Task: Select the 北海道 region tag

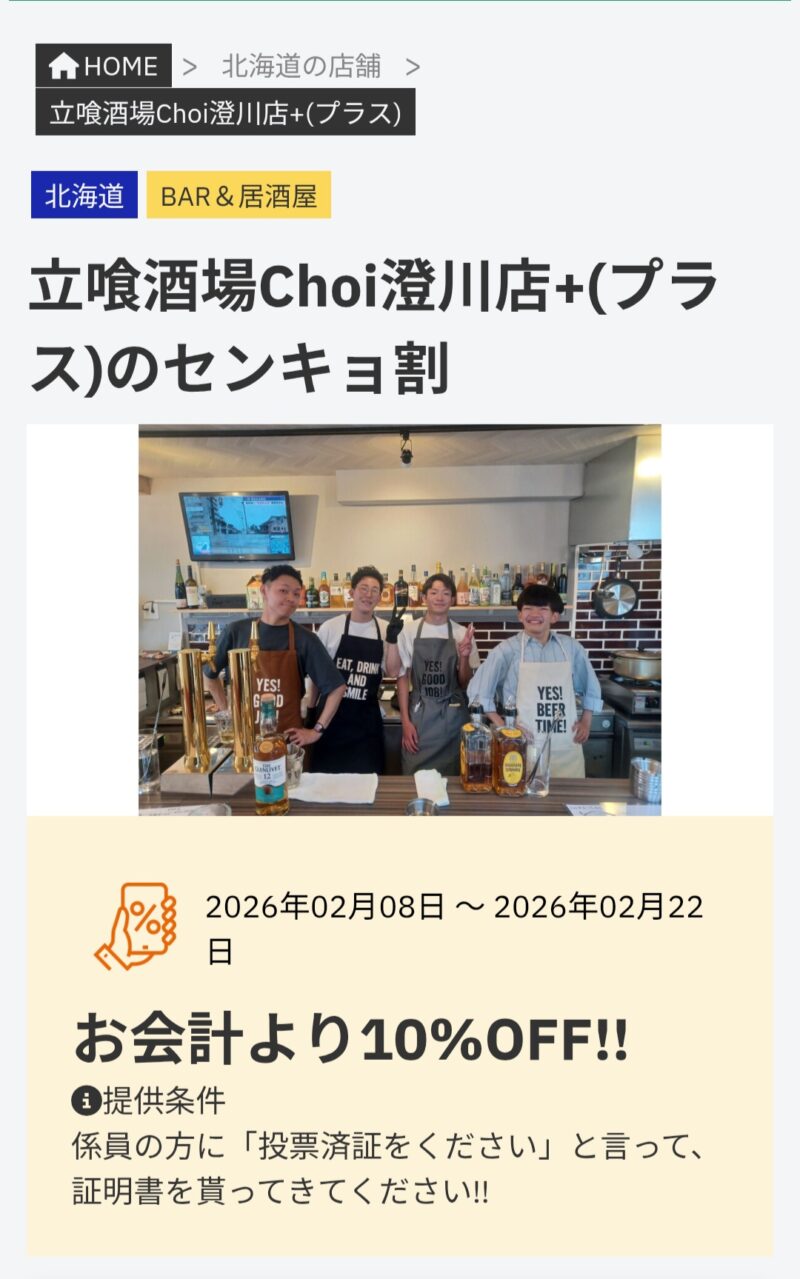Action: (x=84, y=195)
